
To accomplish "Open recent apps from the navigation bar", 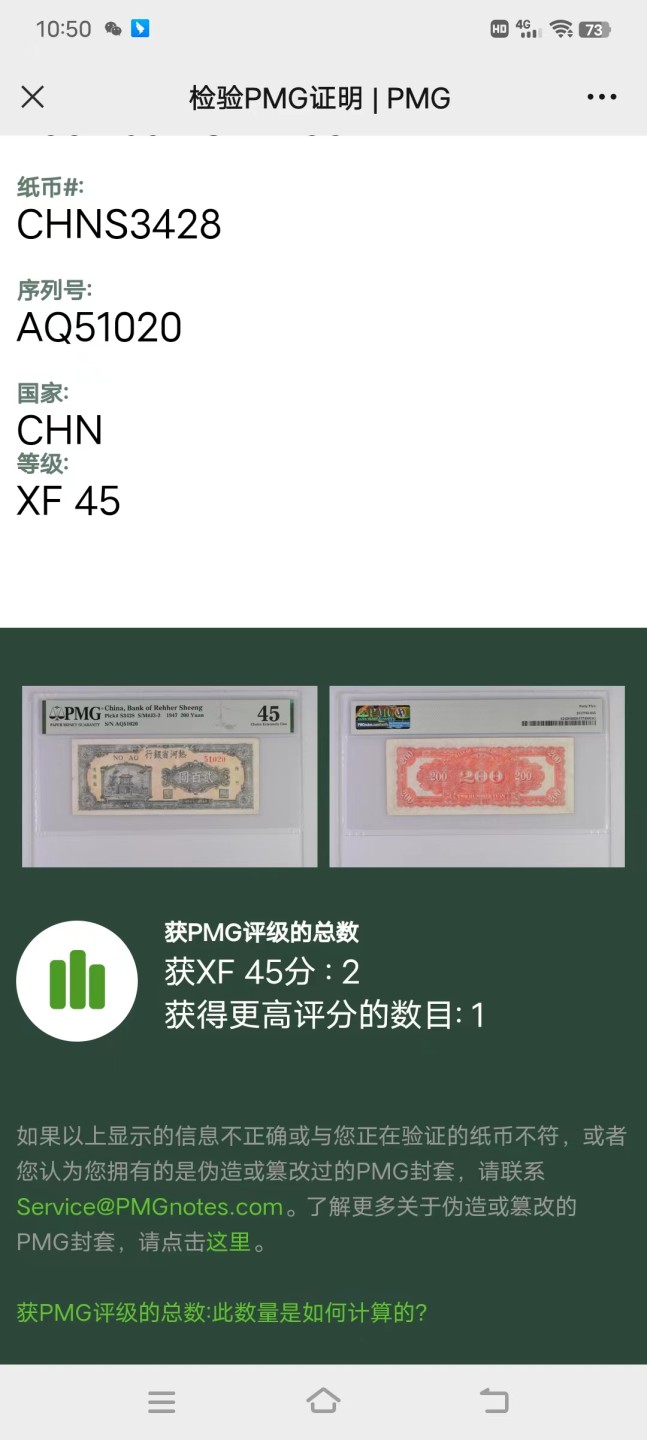I will (x=162, y=1401).
